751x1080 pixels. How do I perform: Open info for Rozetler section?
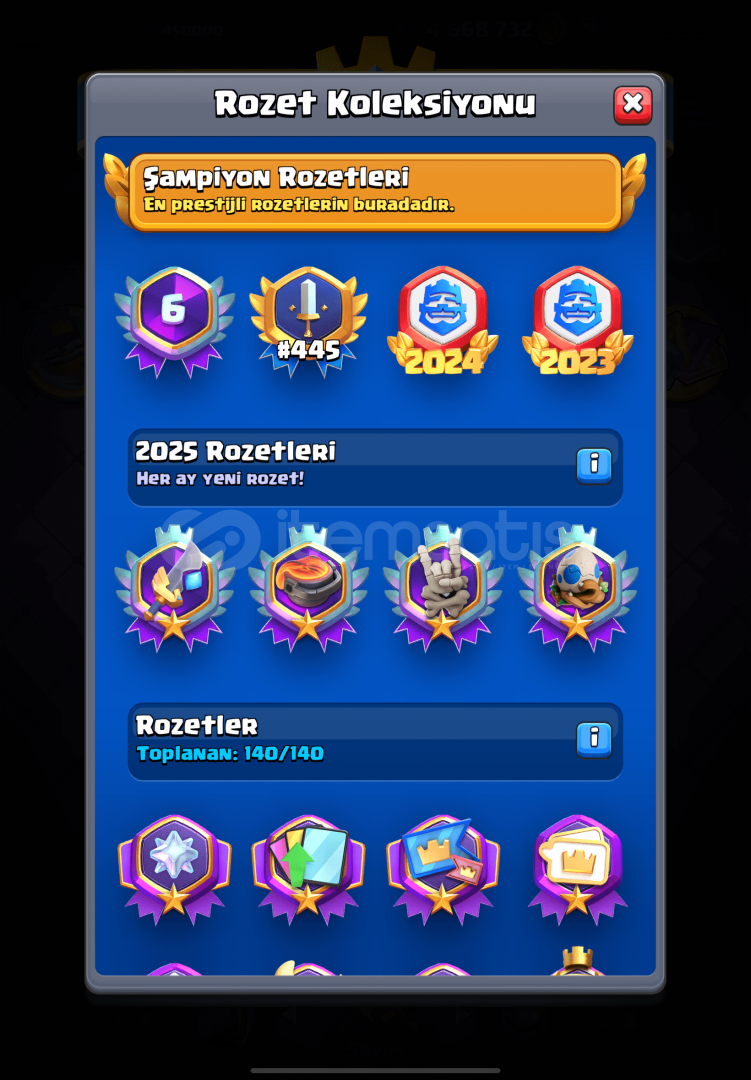[593, 739]
